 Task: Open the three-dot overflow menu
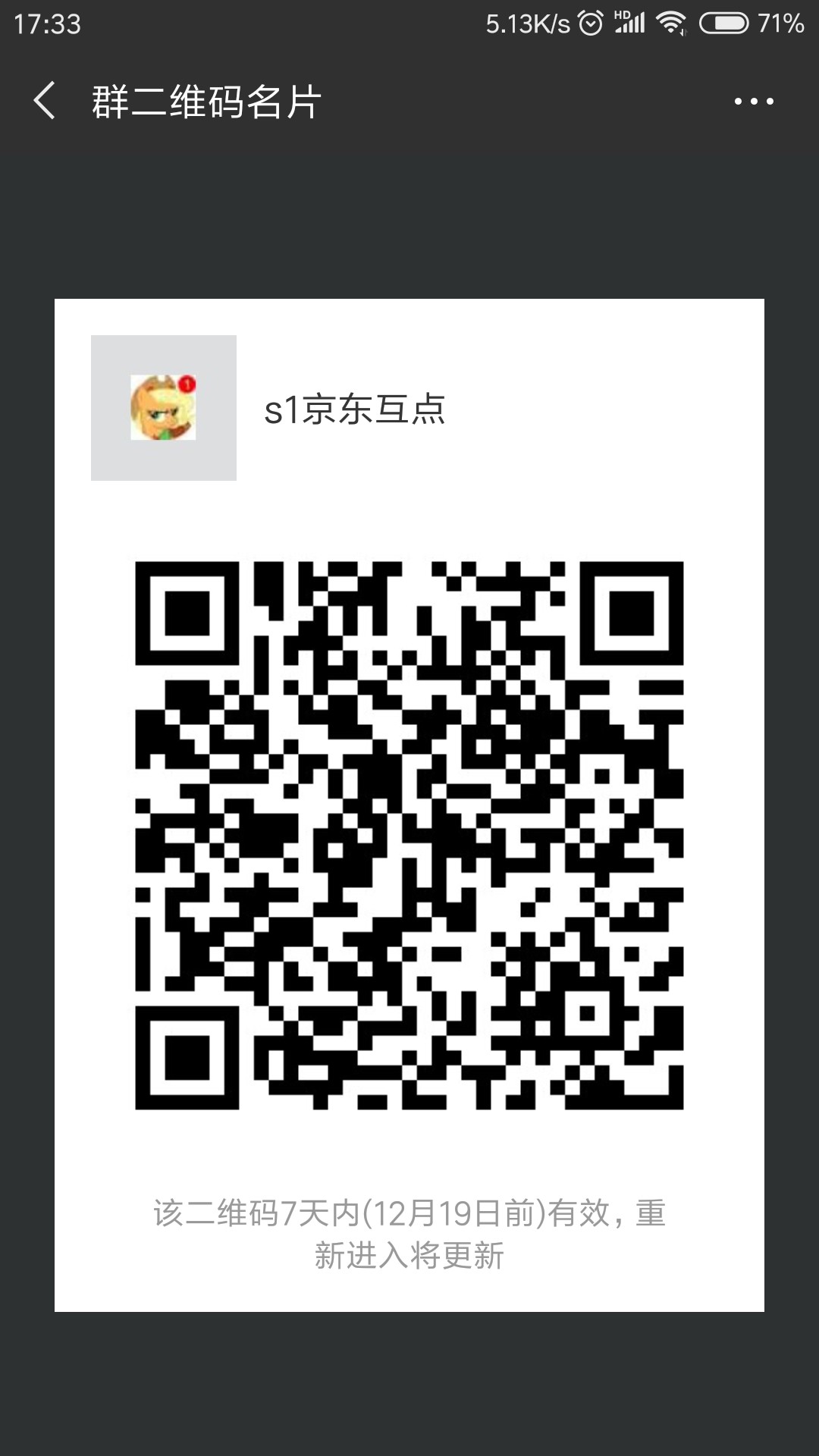point(753,102)
